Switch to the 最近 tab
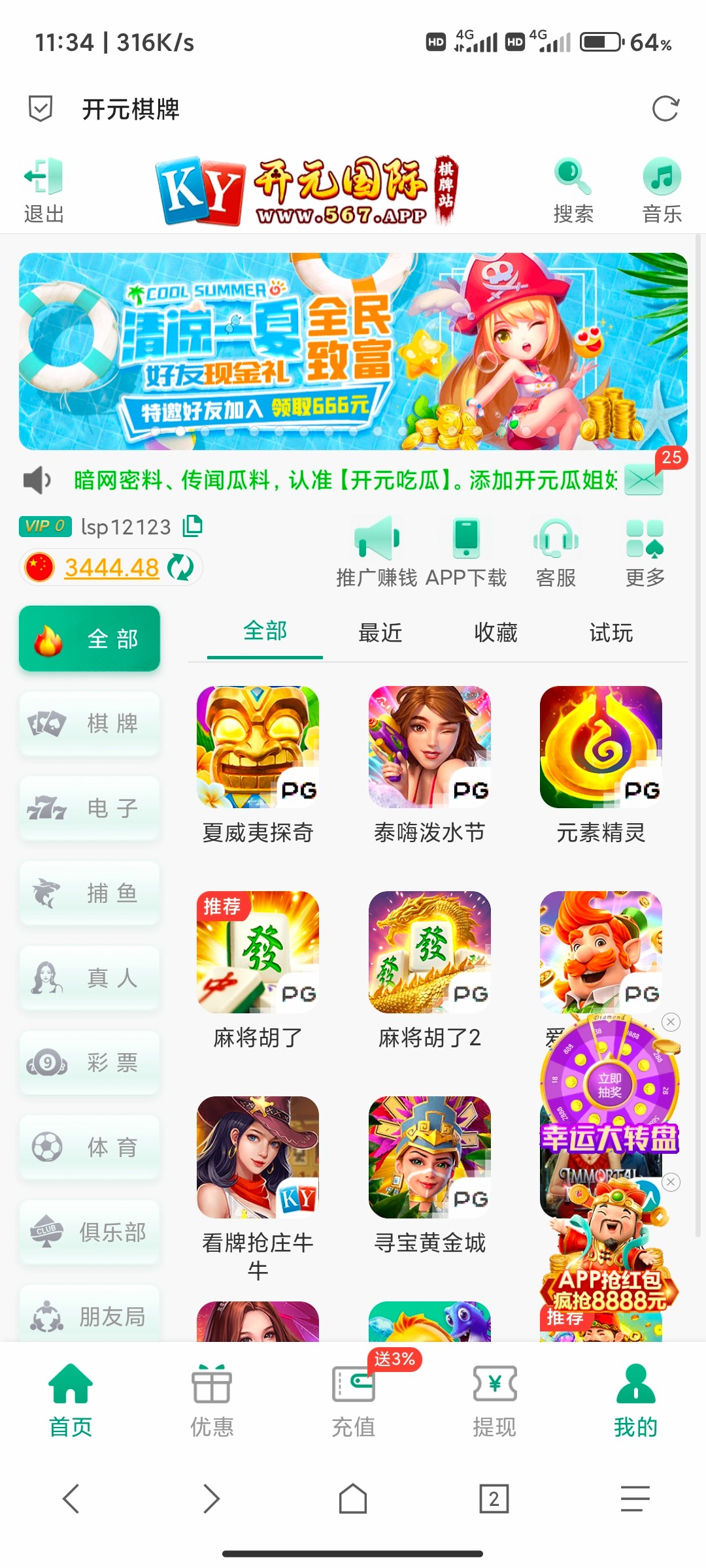Screen dimensions: 706x1568 [x=380, y=632]
